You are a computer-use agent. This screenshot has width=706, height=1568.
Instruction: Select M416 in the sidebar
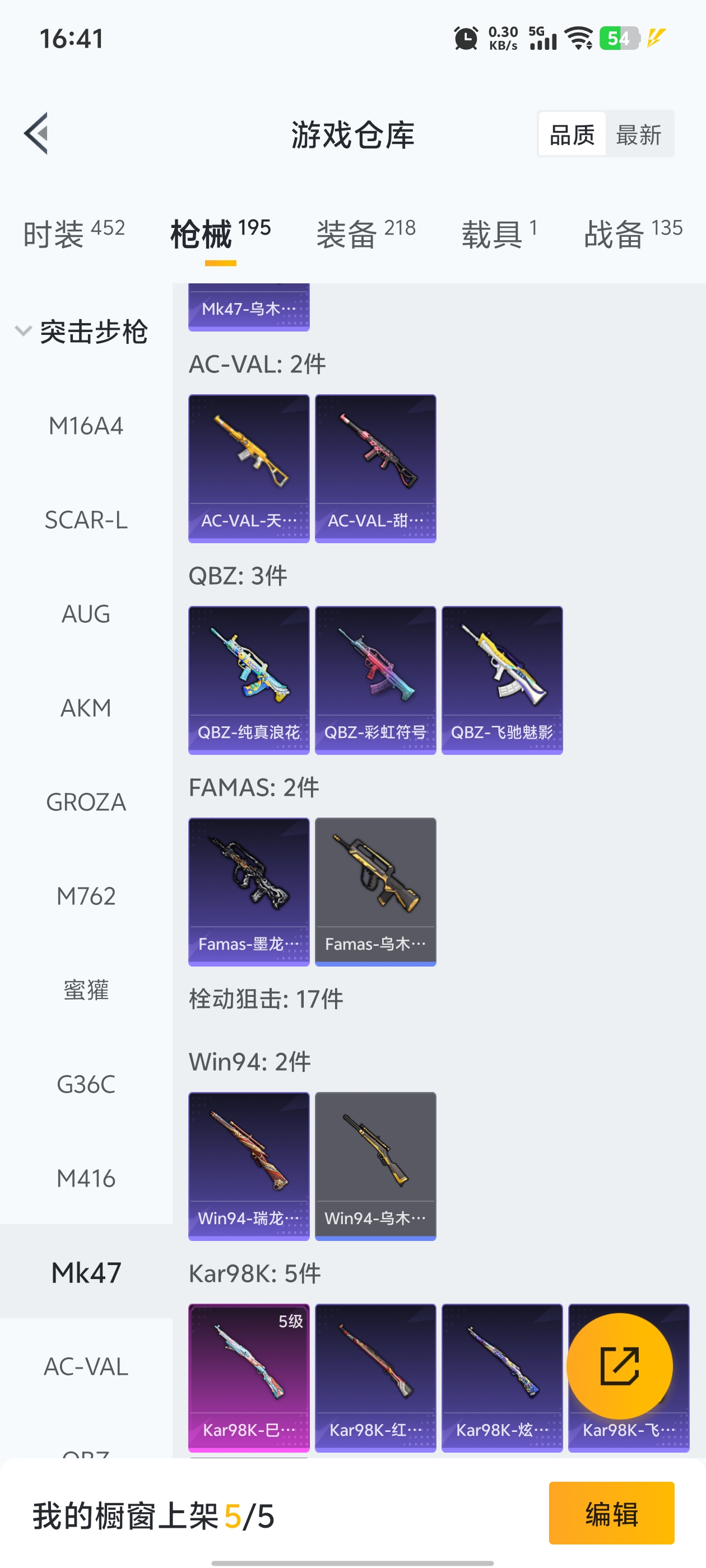(x=86, y=1178)
